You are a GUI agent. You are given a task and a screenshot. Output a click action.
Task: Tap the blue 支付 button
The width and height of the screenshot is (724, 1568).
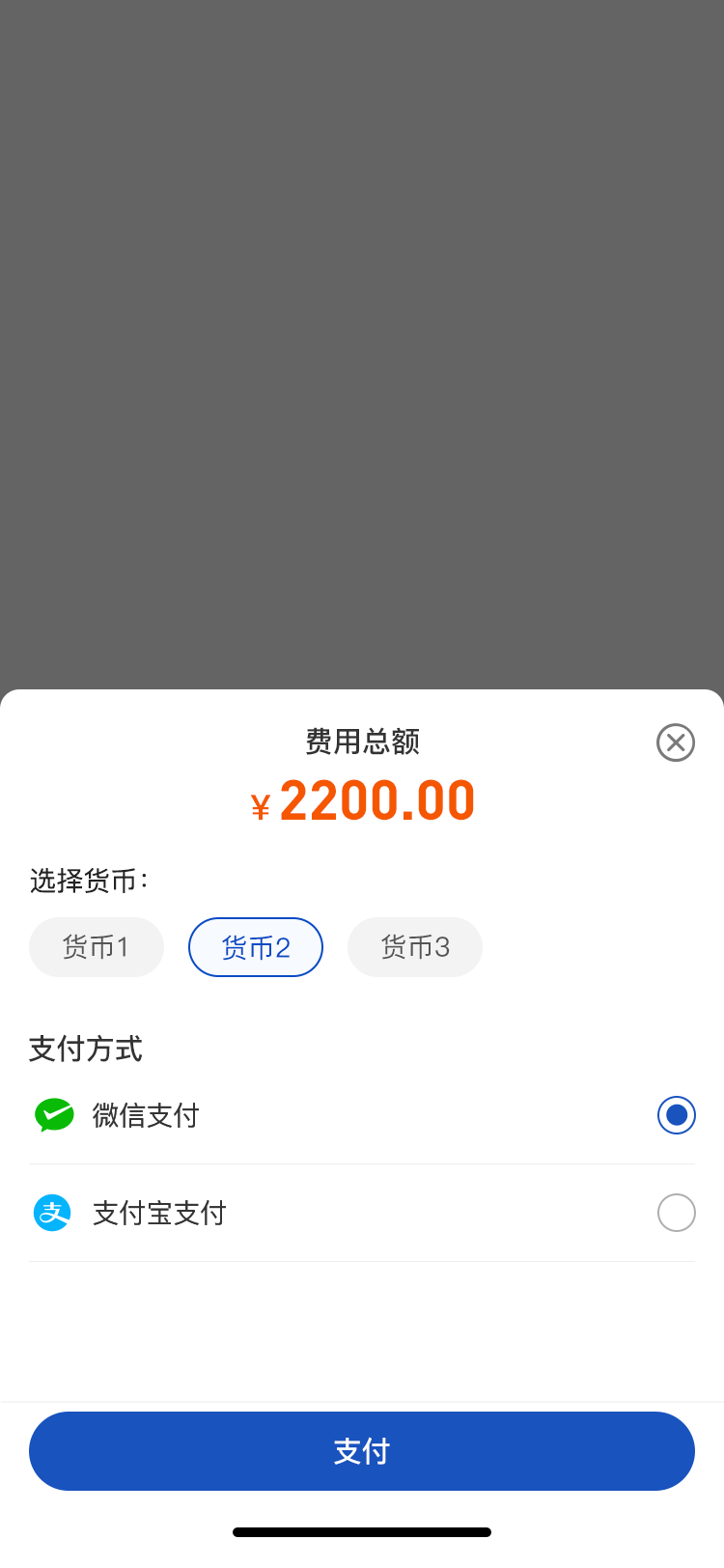coord(362,1451)
